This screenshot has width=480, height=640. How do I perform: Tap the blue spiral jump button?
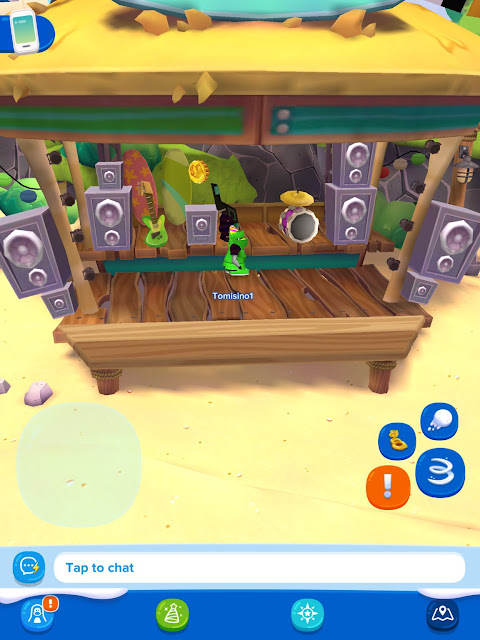tap(440, 473)
